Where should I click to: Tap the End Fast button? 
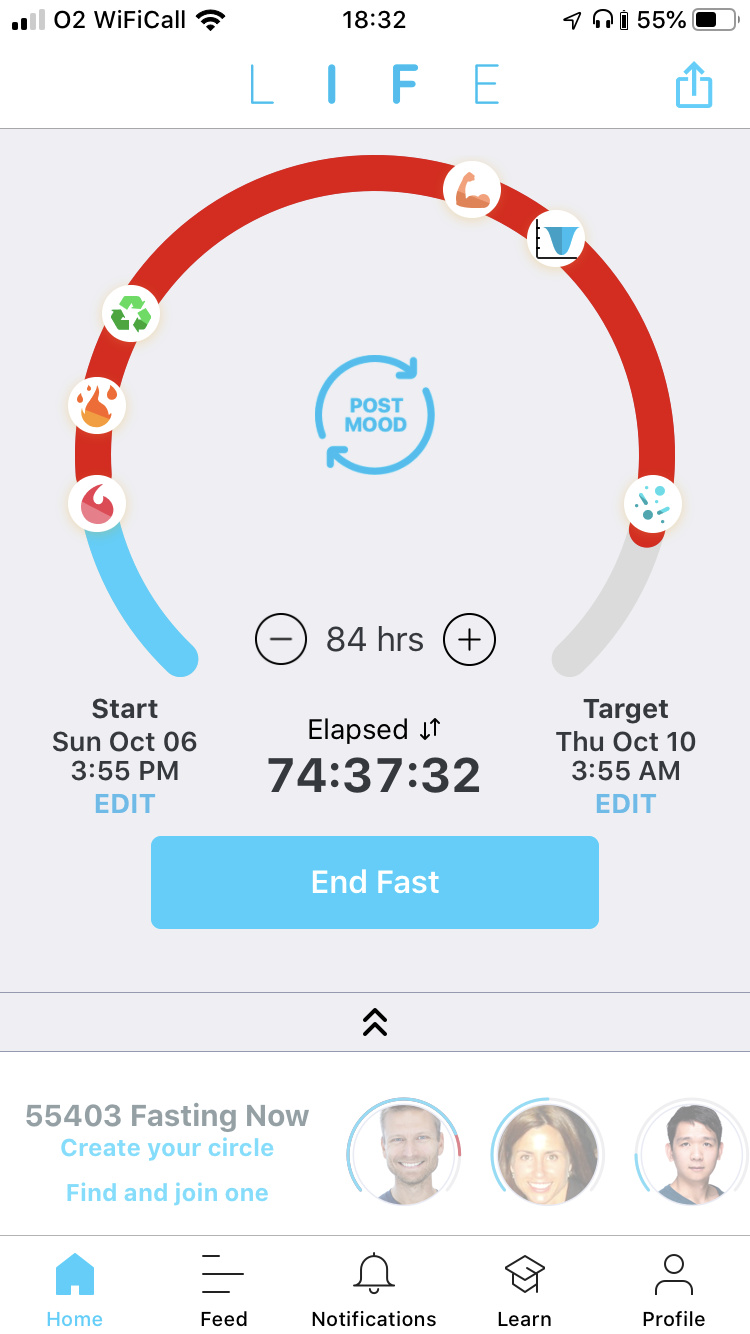[x=375, y=882]
